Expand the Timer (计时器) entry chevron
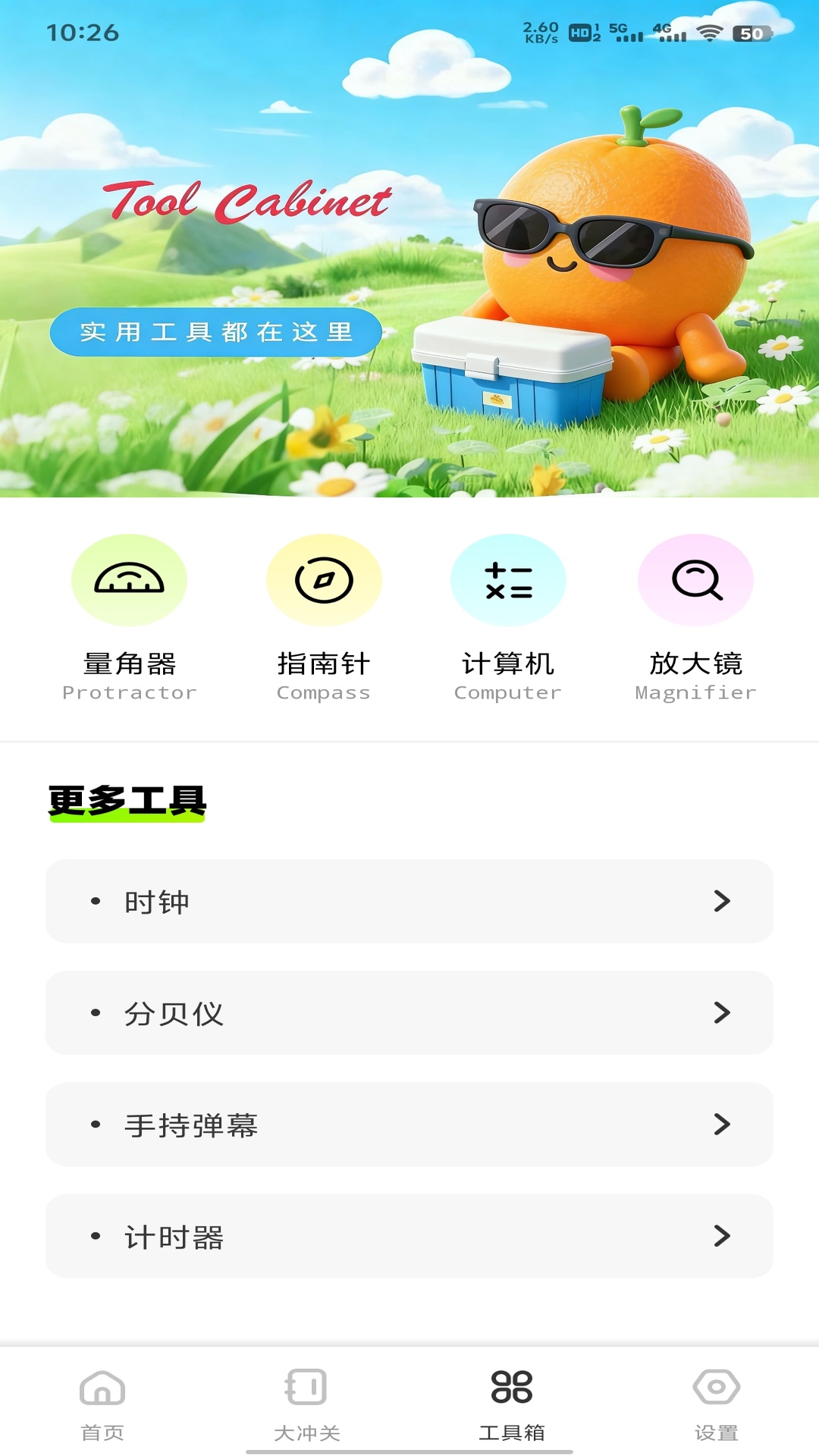This screenshot has width=819, height=1456. tap(720, 1236)
